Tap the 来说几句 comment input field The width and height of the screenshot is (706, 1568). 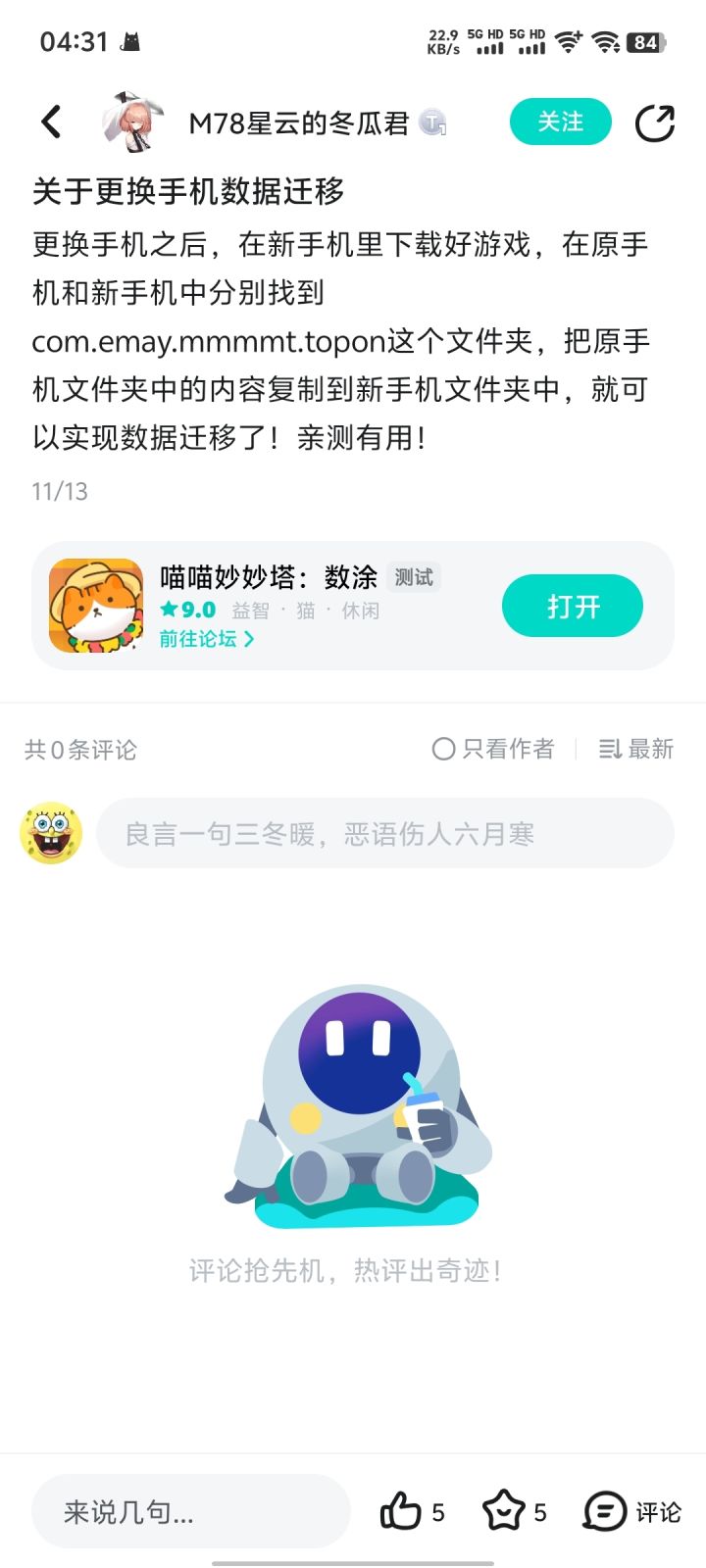click(x=191, y=1511)
